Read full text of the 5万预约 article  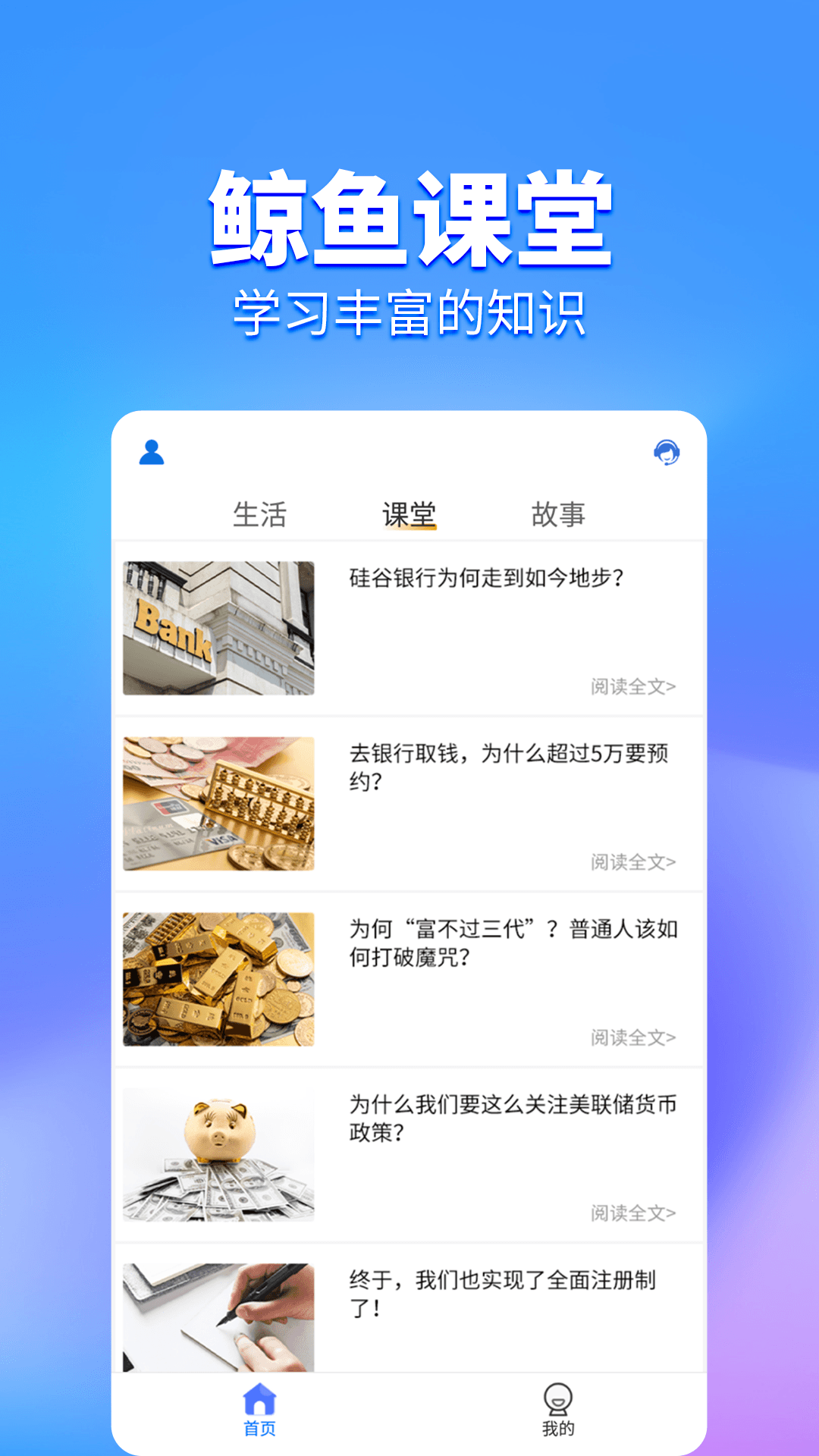[x=632, y=862]
